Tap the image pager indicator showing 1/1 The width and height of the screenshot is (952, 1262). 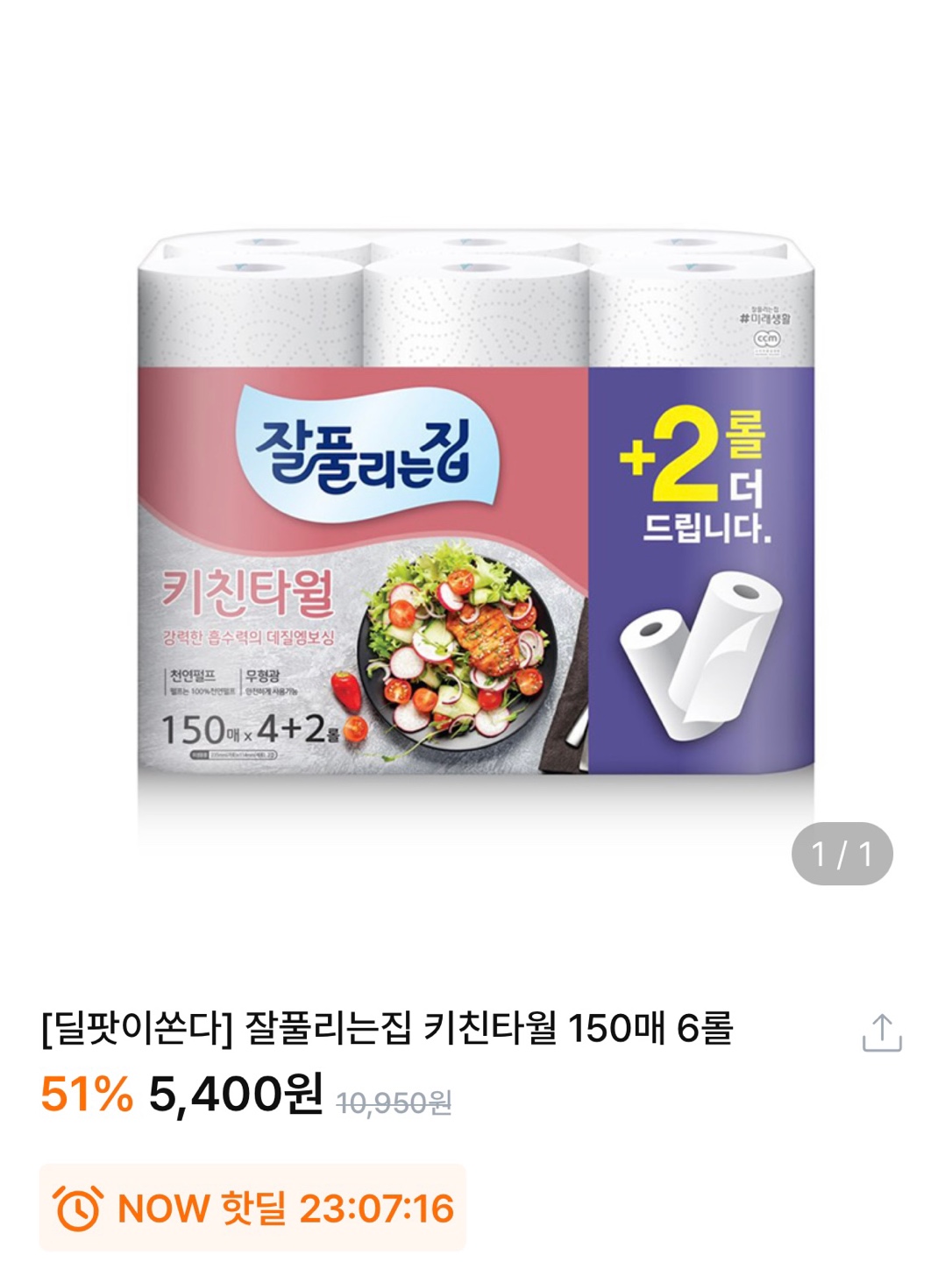842,850
